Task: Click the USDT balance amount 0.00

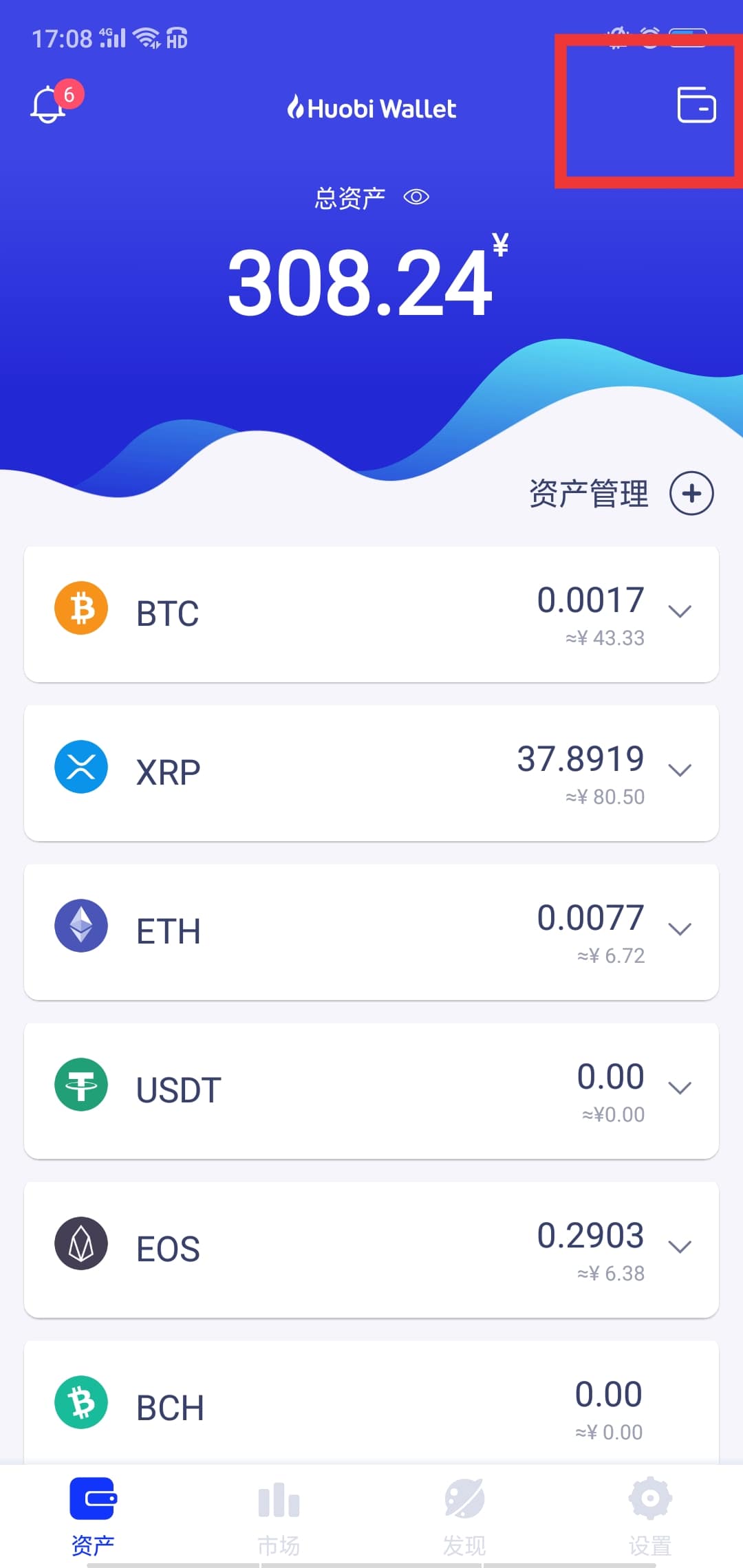Action: (611, 1077)
